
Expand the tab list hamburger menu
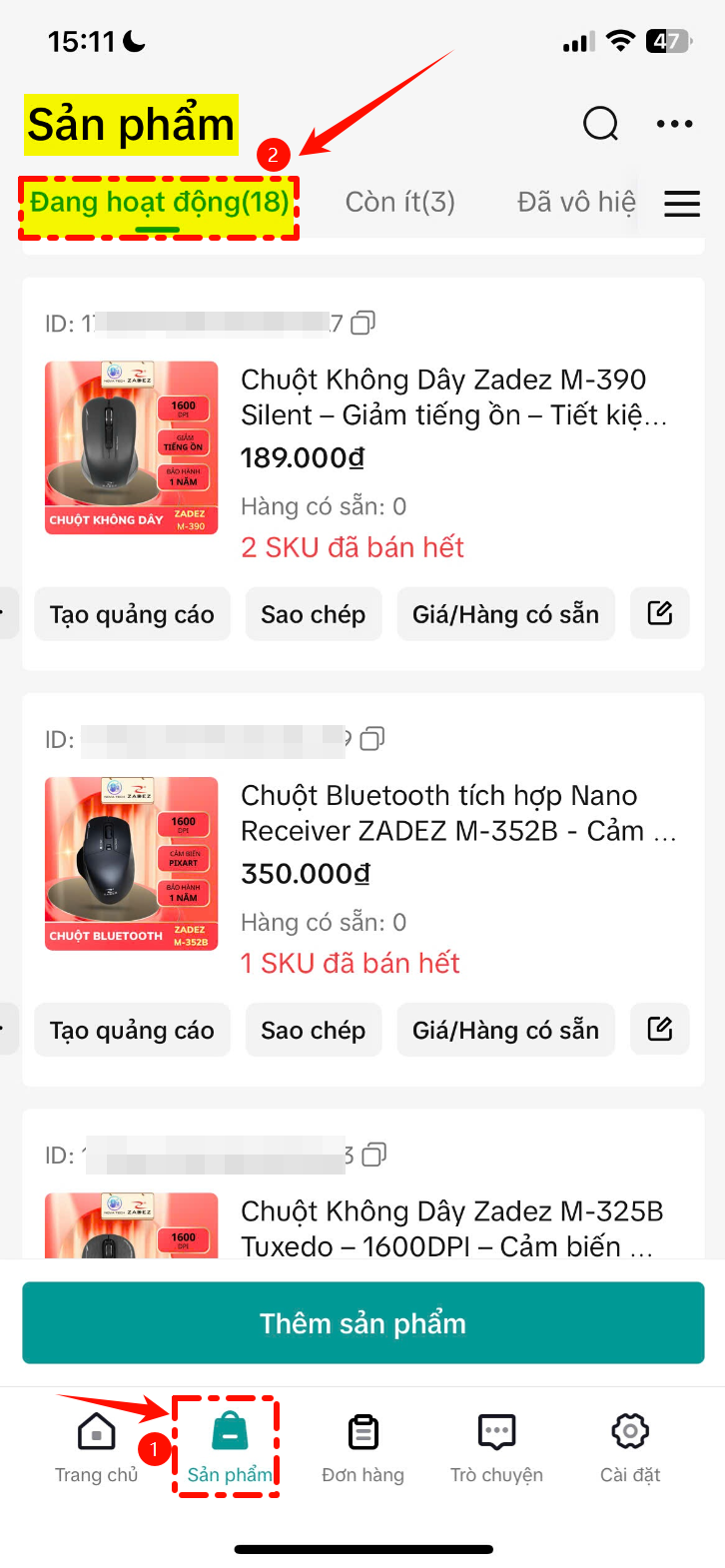[x=682, y=204]
